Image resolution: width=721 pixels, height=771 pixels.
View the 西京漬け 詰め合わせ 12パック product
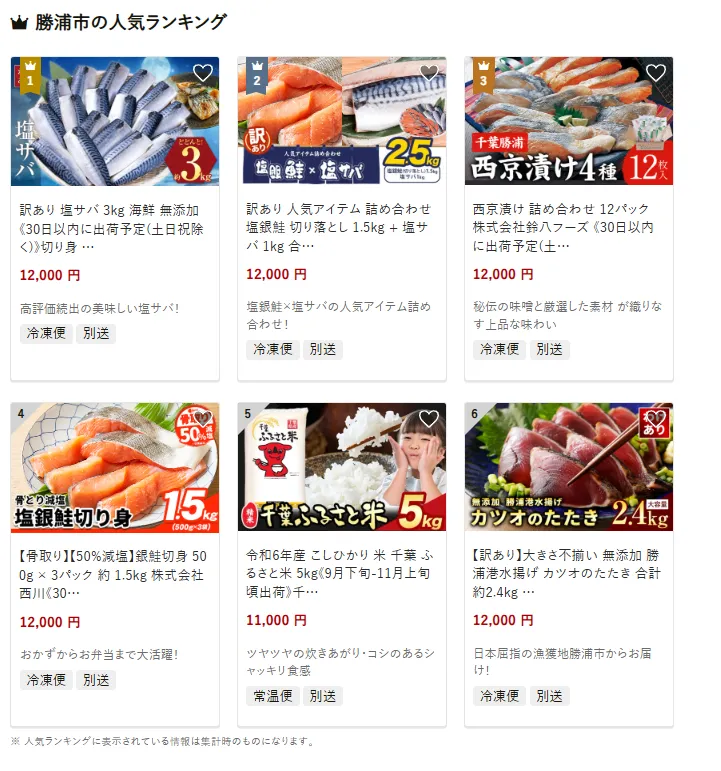point(568,228)
